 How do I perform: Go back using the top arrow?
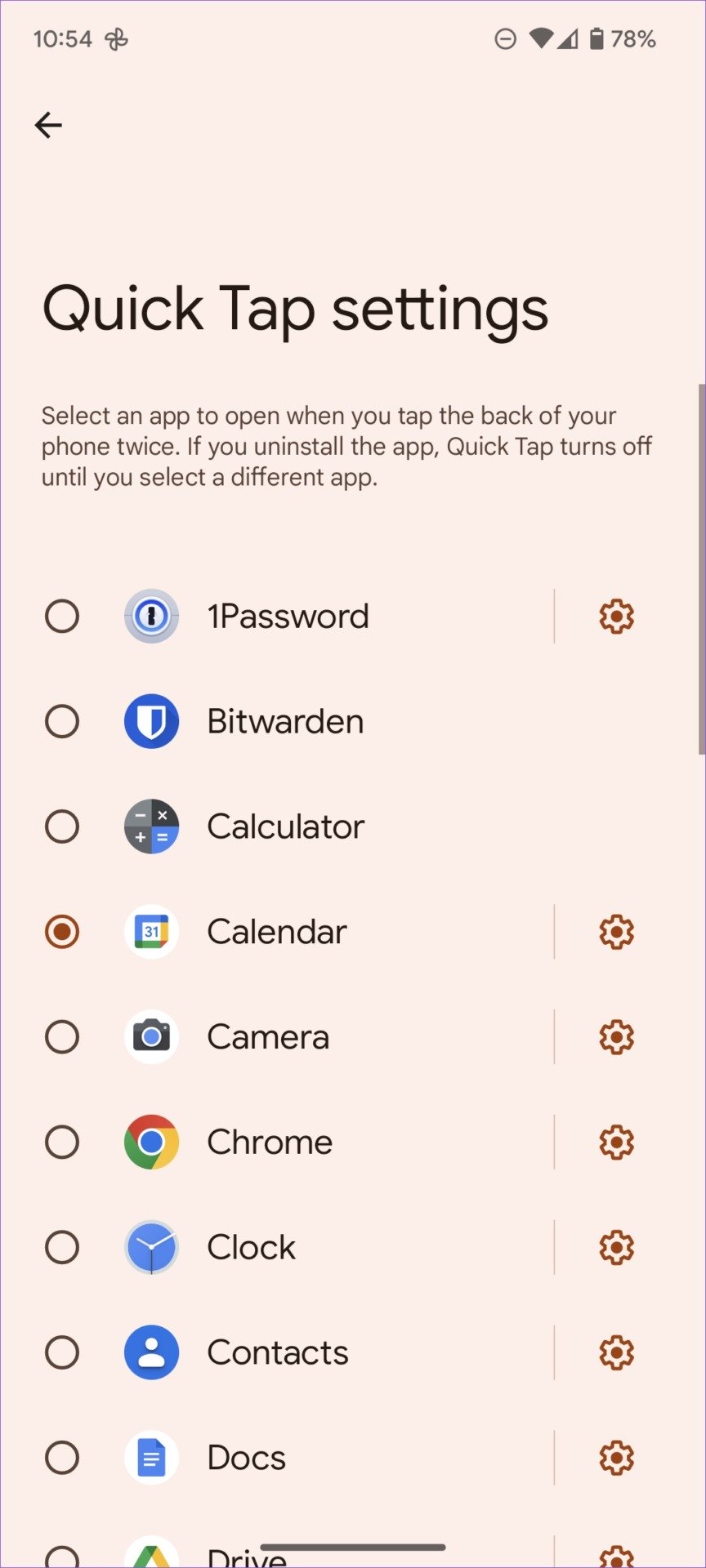tap(48, 125)
